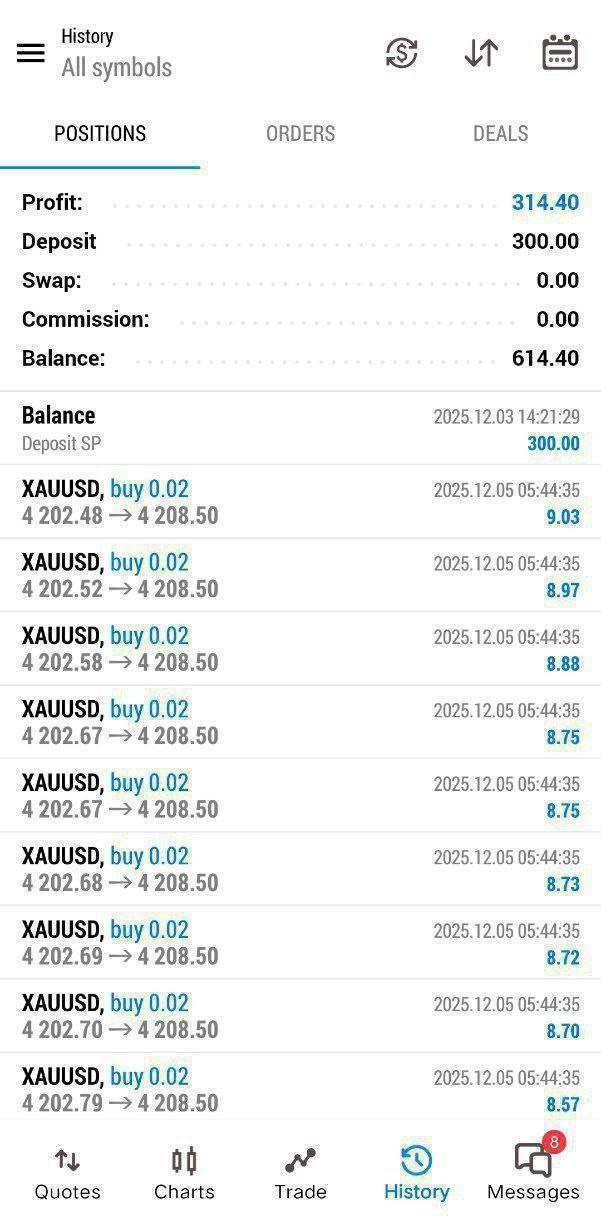The image size is (601, 1228).
Task: Open the calendar date range picker
Action: coord(560,53)
